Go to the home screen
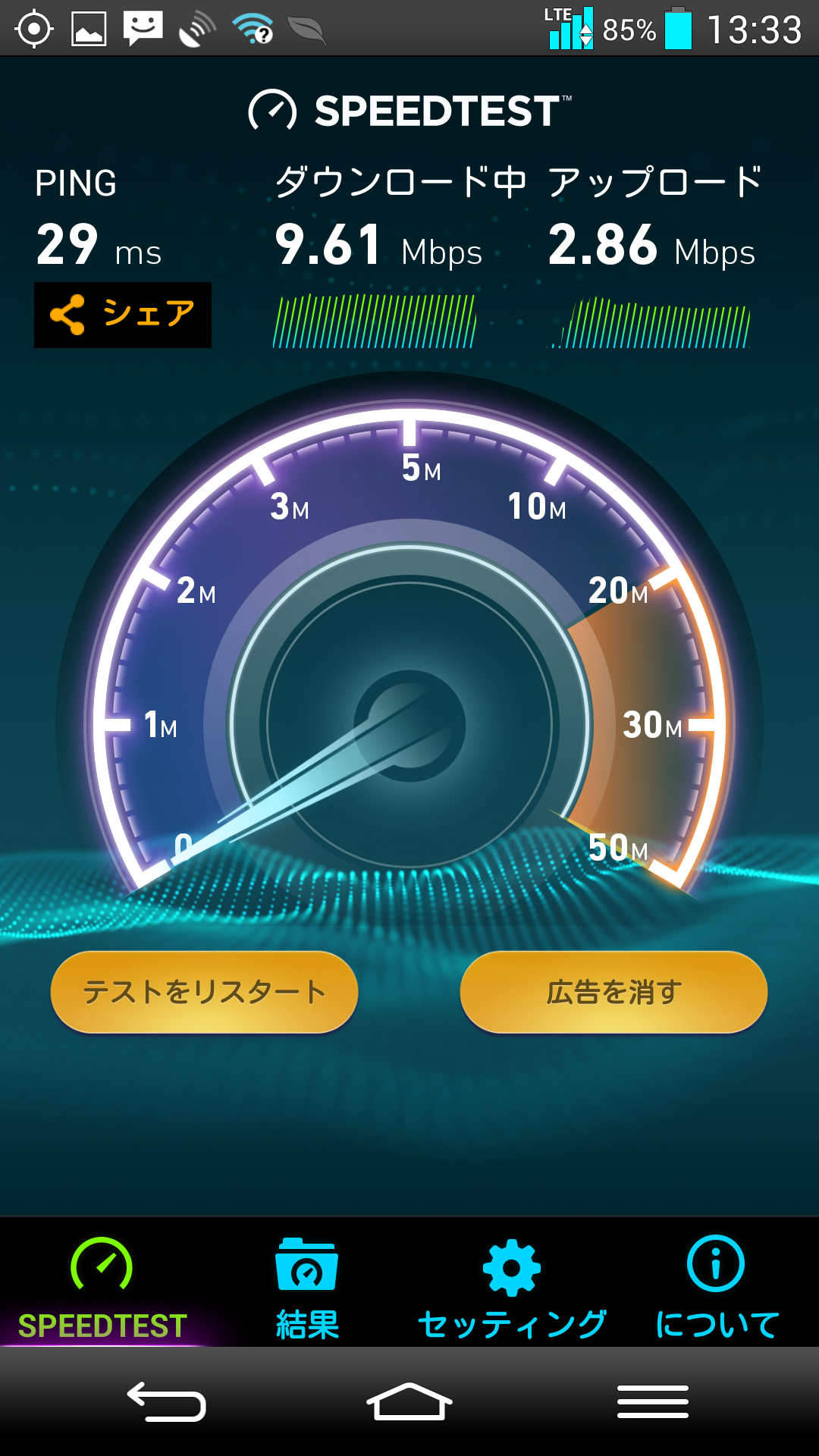This screenshot has height=1456, width=819. (409, 1401)
